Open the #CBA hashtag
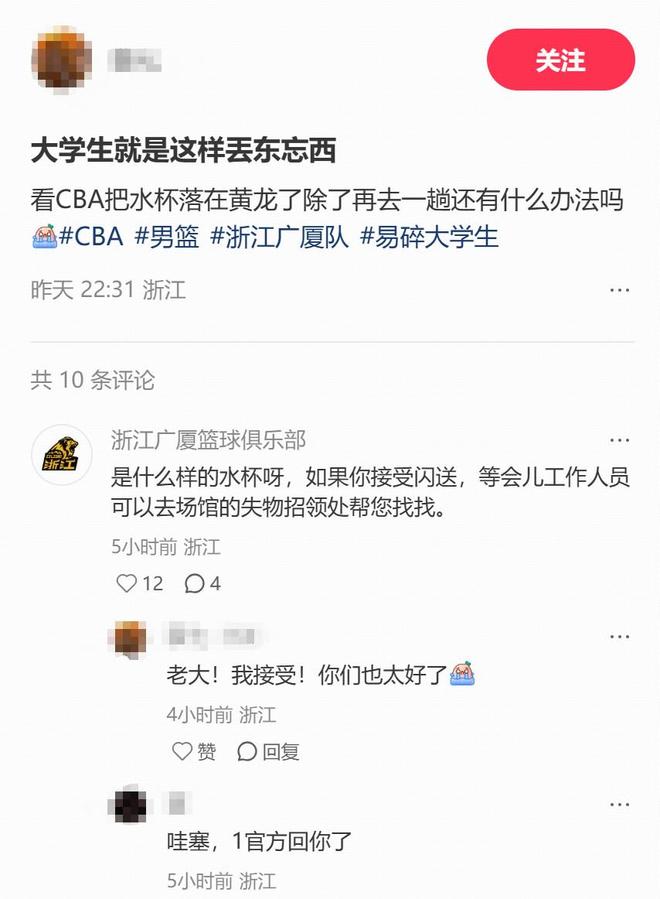 91,237
